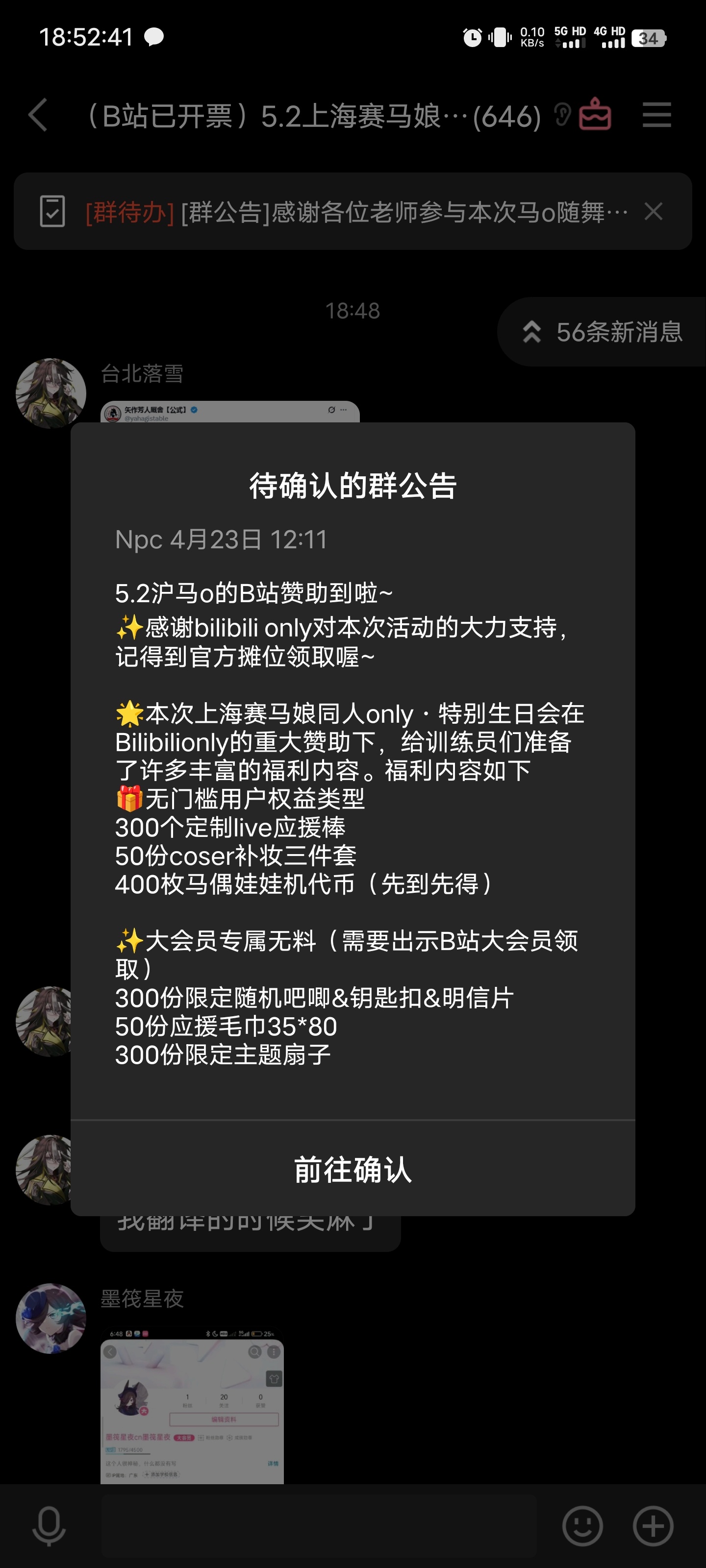This screenshot has height=1568, width=706.
Task: Tap 前往确认 to confirm the announcement
Action: 353,1169
